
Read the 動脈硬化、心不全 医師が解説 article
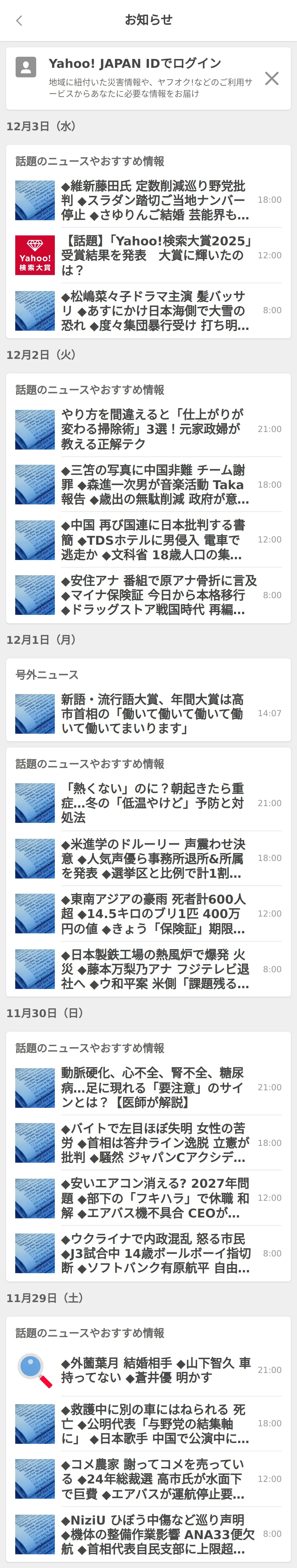point(155,1088)
